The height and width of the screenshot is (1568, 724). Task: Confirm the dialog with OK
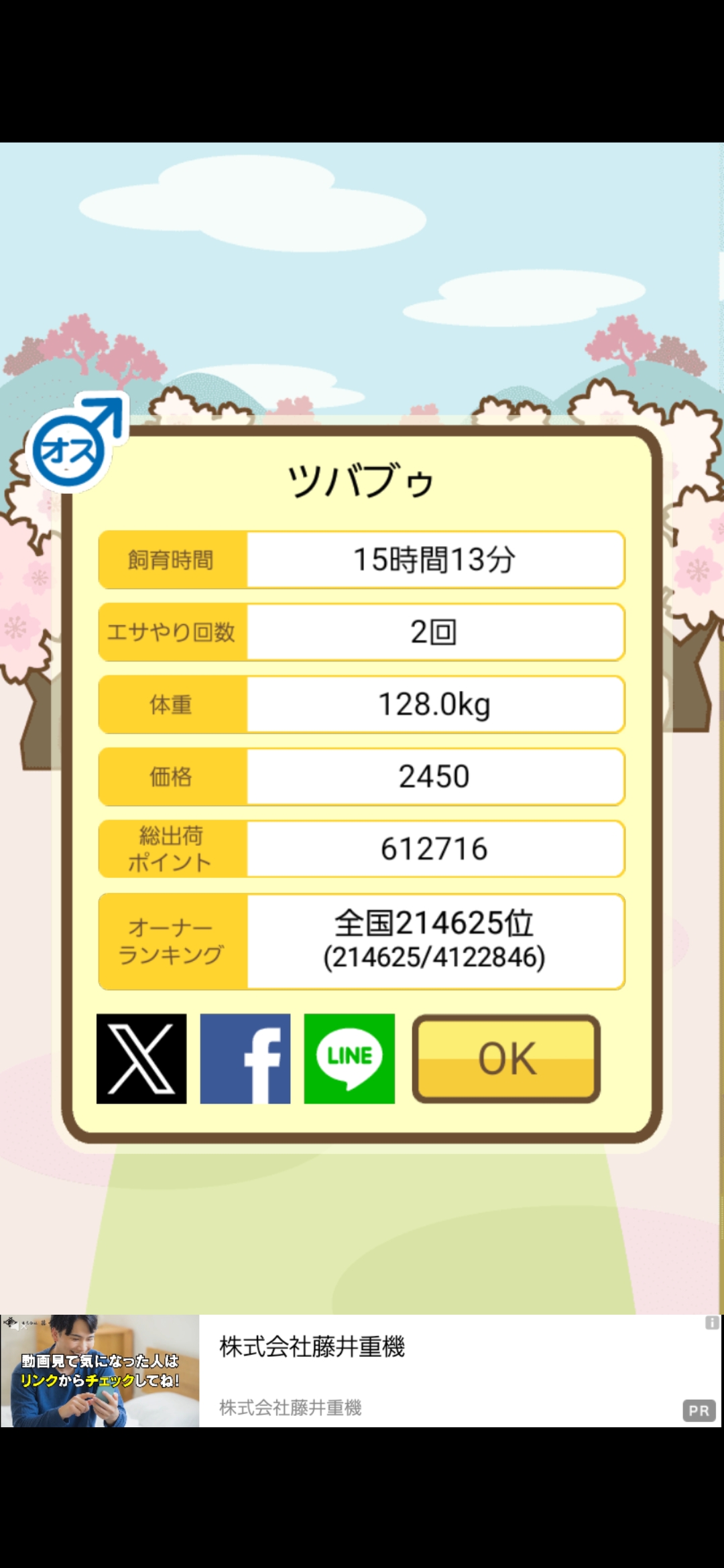pos(506,1059)
